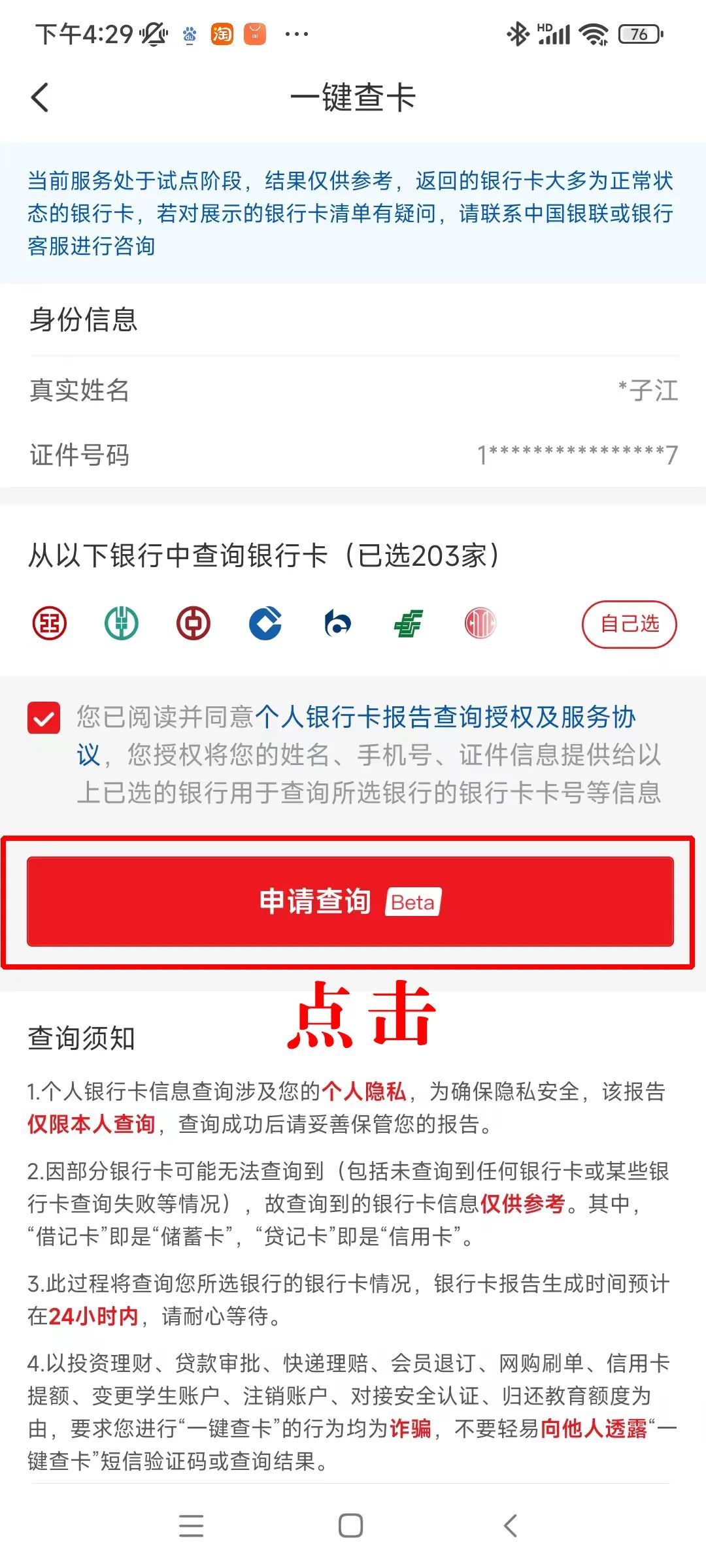Screen dimensions: 706x1568
Task: Open the 个人银行卡报告查询授权及服务协议 link
Action: tap(445, 717)
